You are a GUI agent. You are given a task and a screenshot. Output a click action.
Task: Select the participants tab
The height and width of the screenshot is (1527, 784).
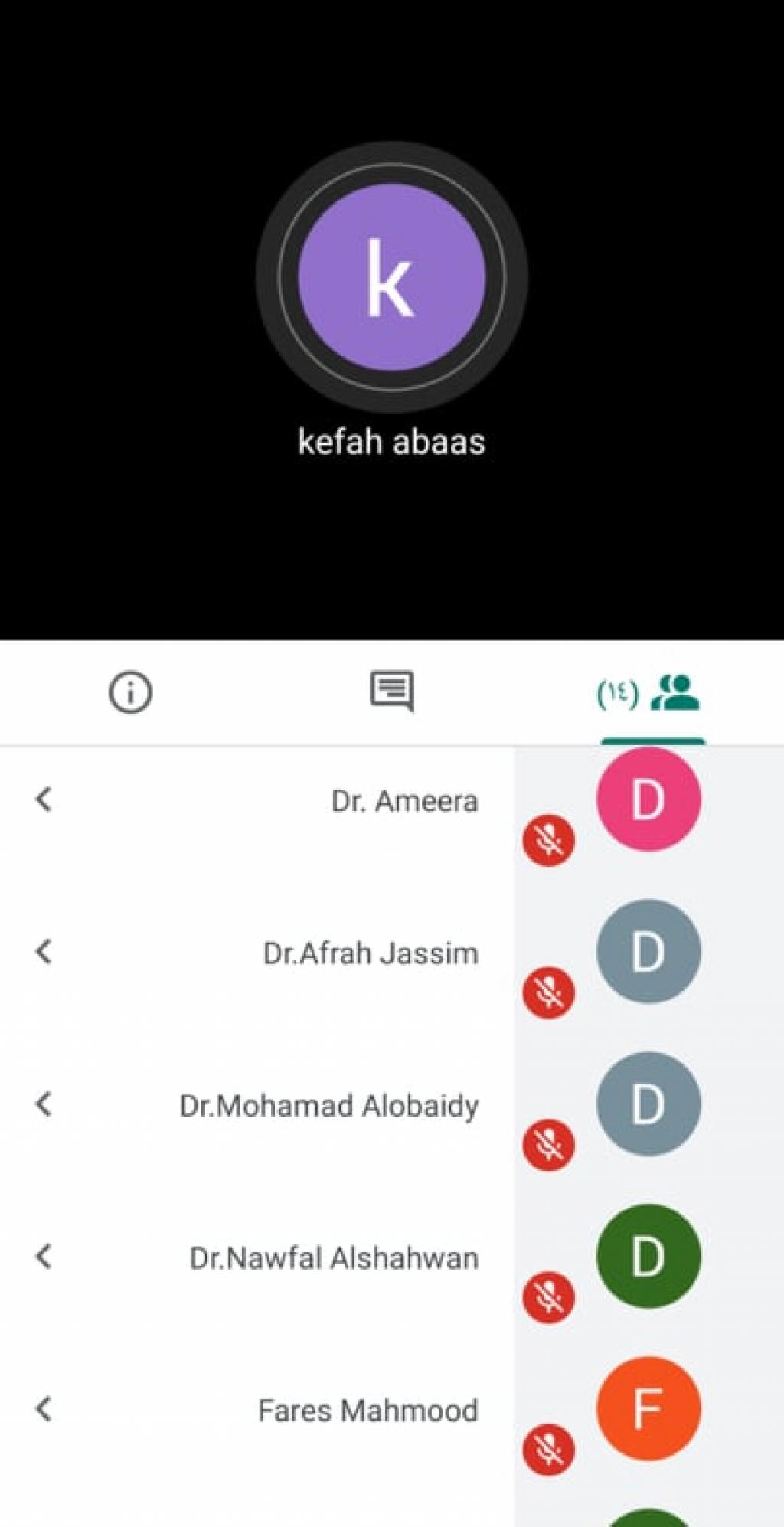(x=652, y=692)
